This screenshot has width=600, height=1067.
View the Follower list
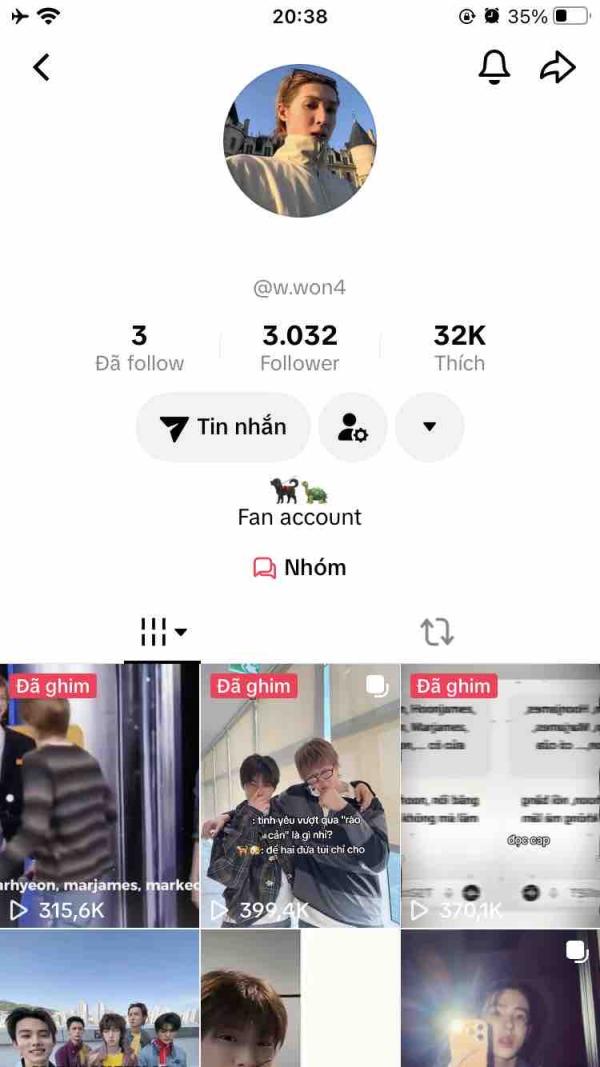click(x=300, y=348)
